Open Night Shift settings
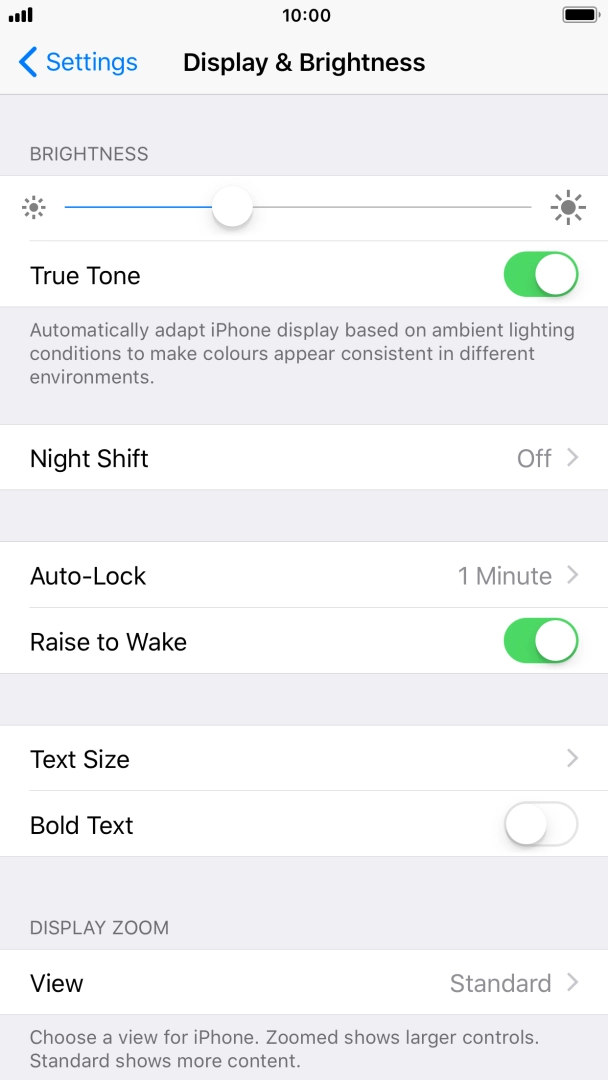Viewport: 608px width, 1080px height. pos(304,458)
